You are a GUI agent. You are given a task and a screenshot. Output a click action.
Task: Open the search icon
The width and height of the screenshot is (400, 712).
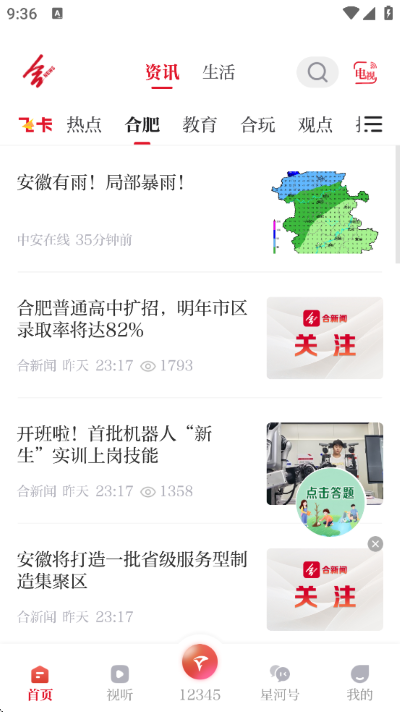pyautogui.click(x=317, y=72)
